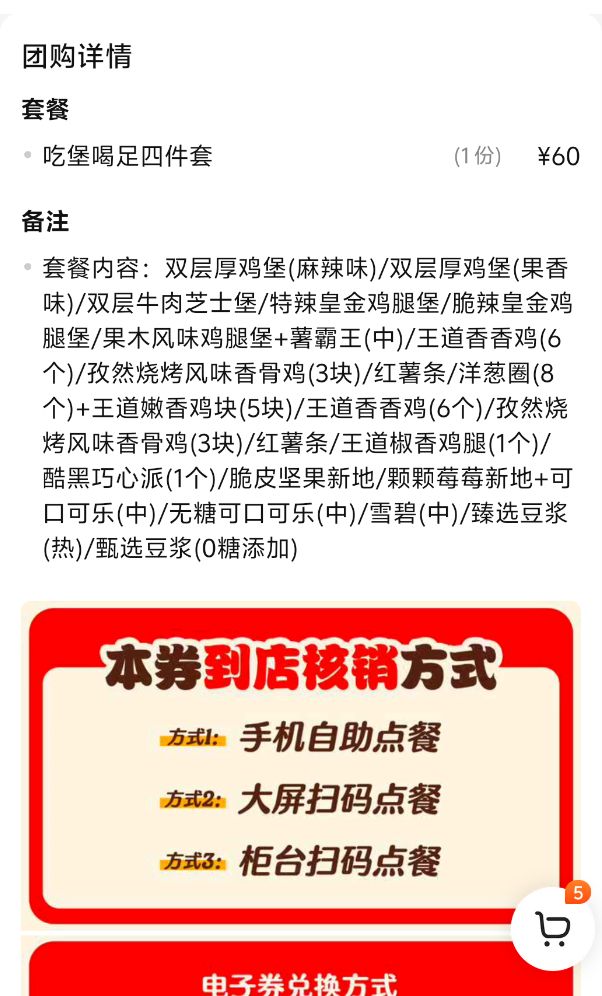Open the floating shopping cart button
Image resolution: width=602 pixels, height=996 pixels.
pyautogui.click(x=552, y=928)
